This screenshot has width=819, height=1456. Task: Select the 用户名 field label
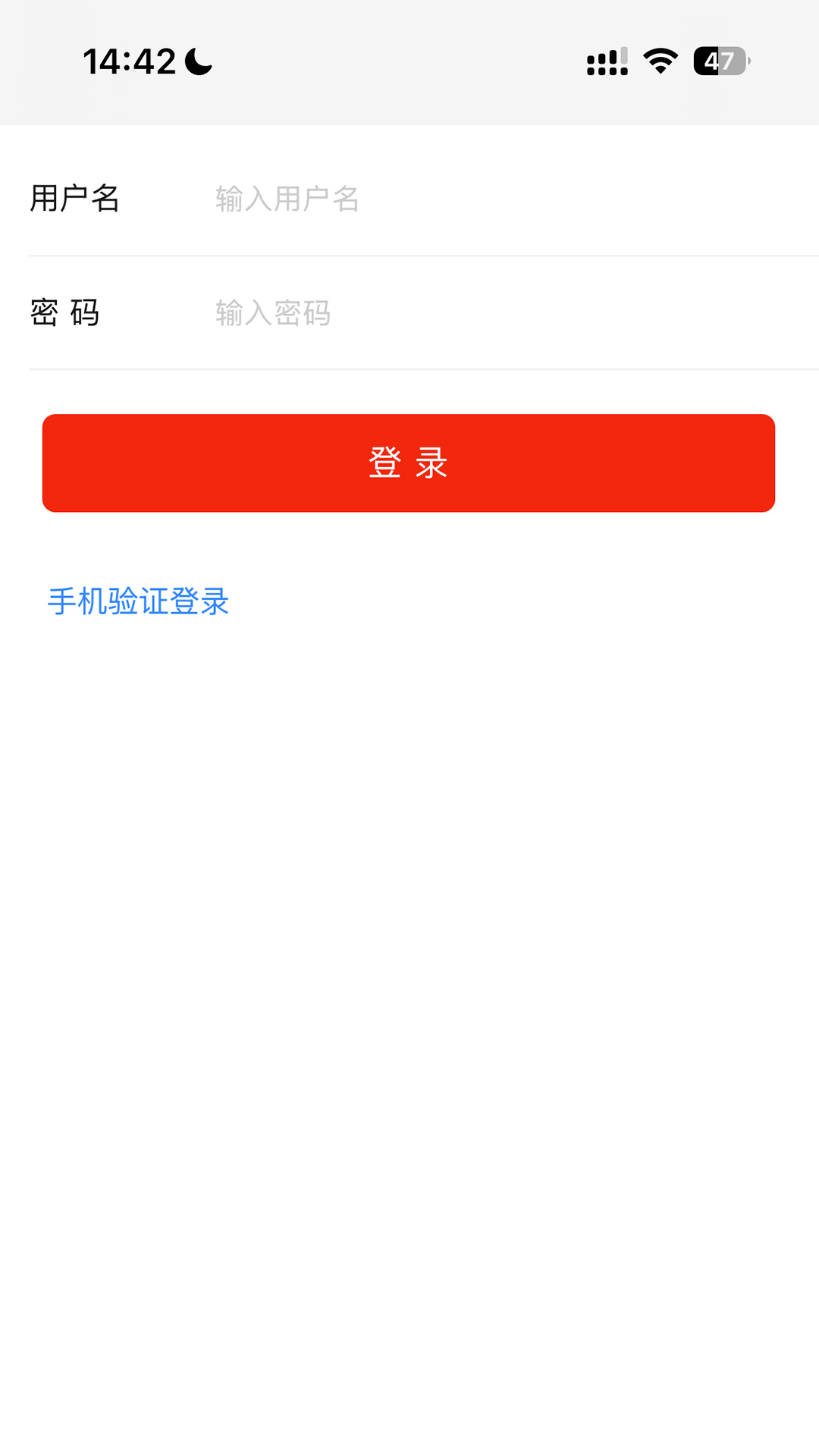click(x=76, y=198)
